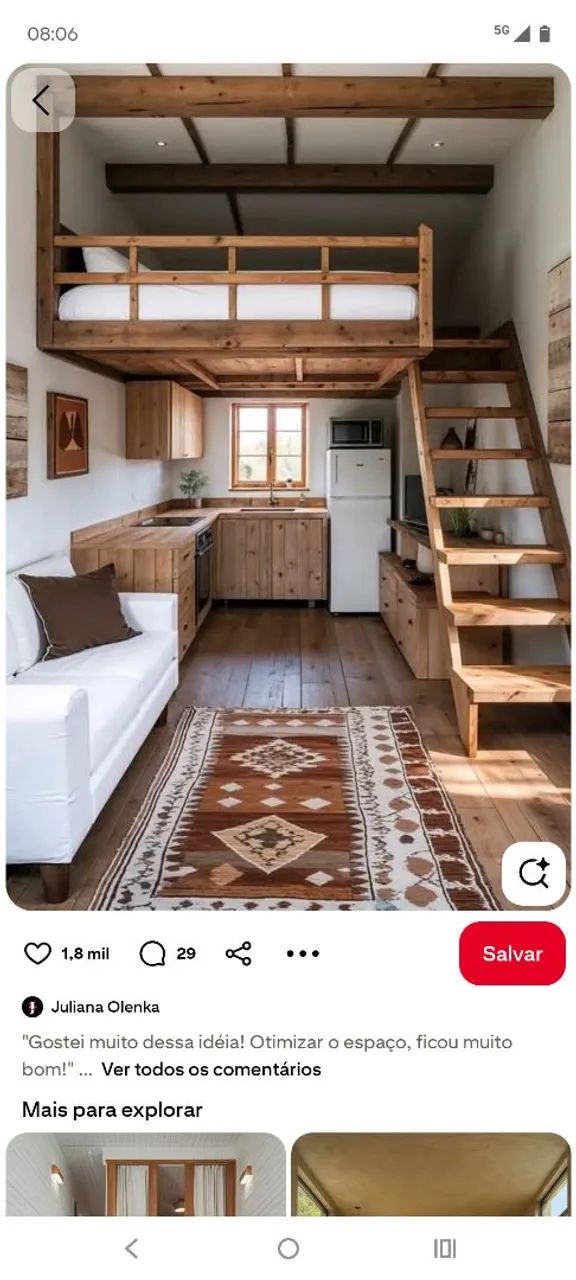Go back using the top-left arrow
Image resolution: width=576 pixels, height=1280 pixels.
[42, 100]
